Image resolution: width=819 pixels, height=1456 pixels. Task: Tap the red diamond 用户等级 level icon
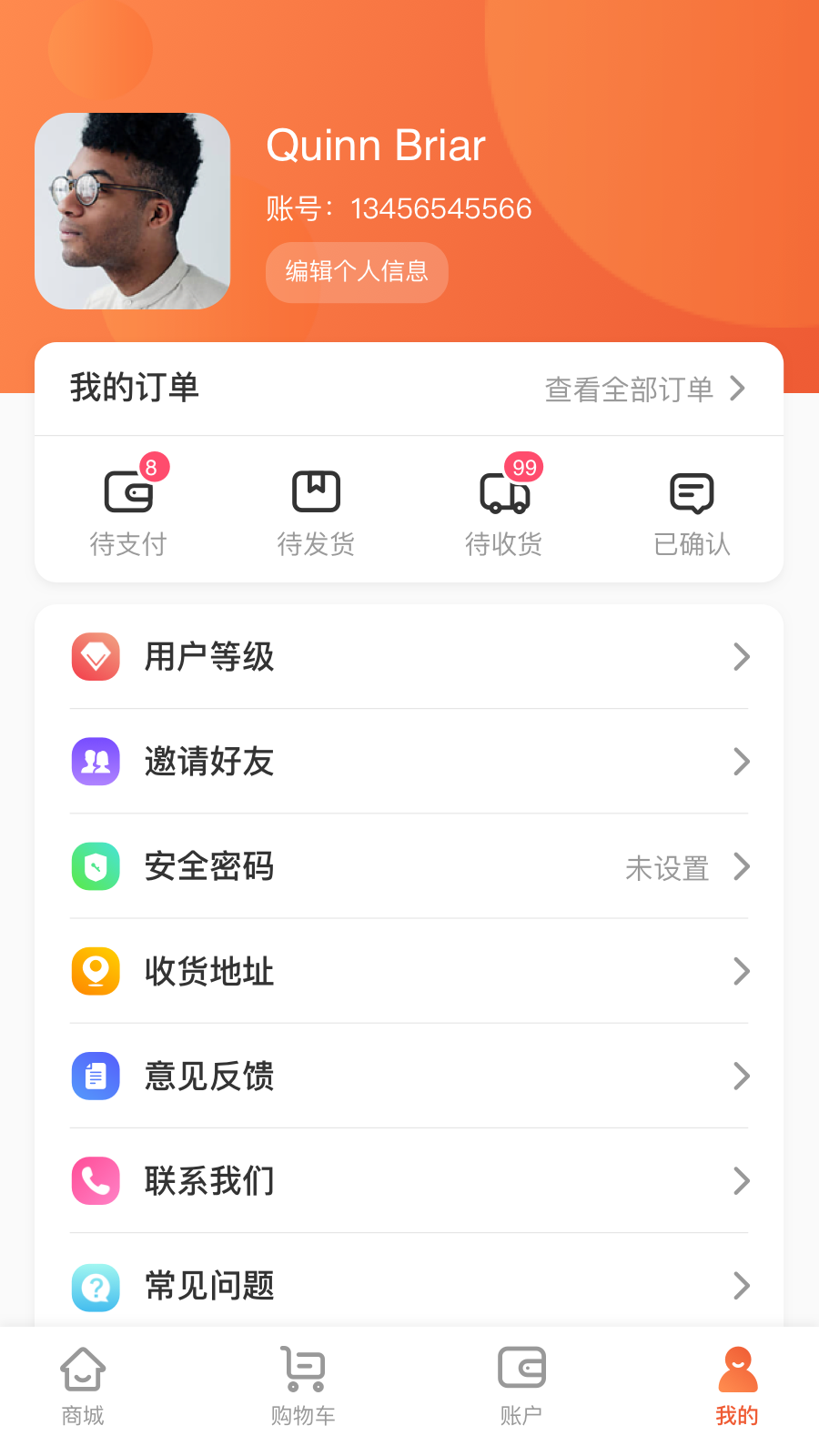click(95, 657)
